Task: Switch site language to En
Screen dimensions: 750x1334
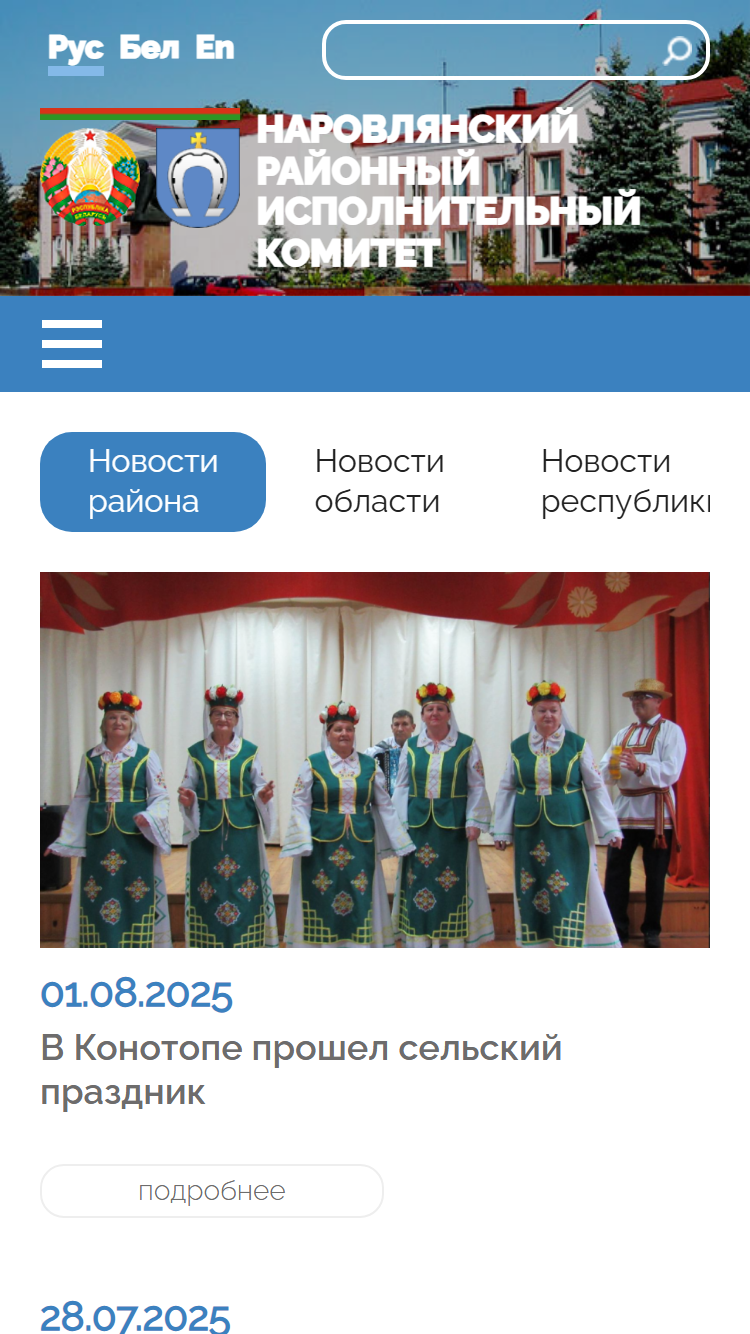Action: tap(214, 47)
